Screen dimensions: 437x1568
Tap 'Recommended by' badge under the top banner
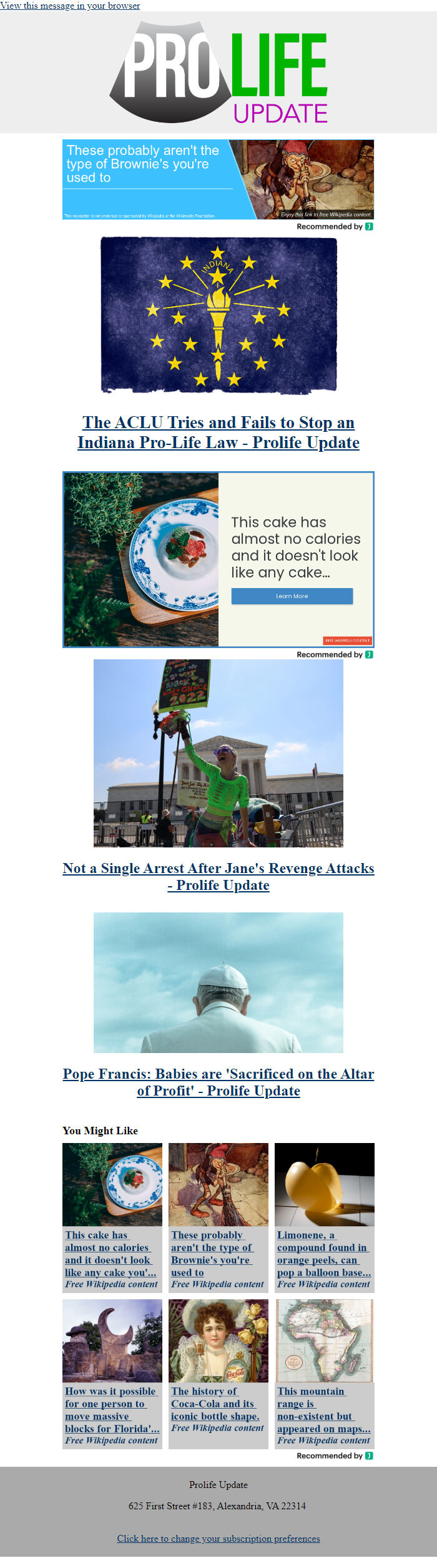tap(335, 226)
